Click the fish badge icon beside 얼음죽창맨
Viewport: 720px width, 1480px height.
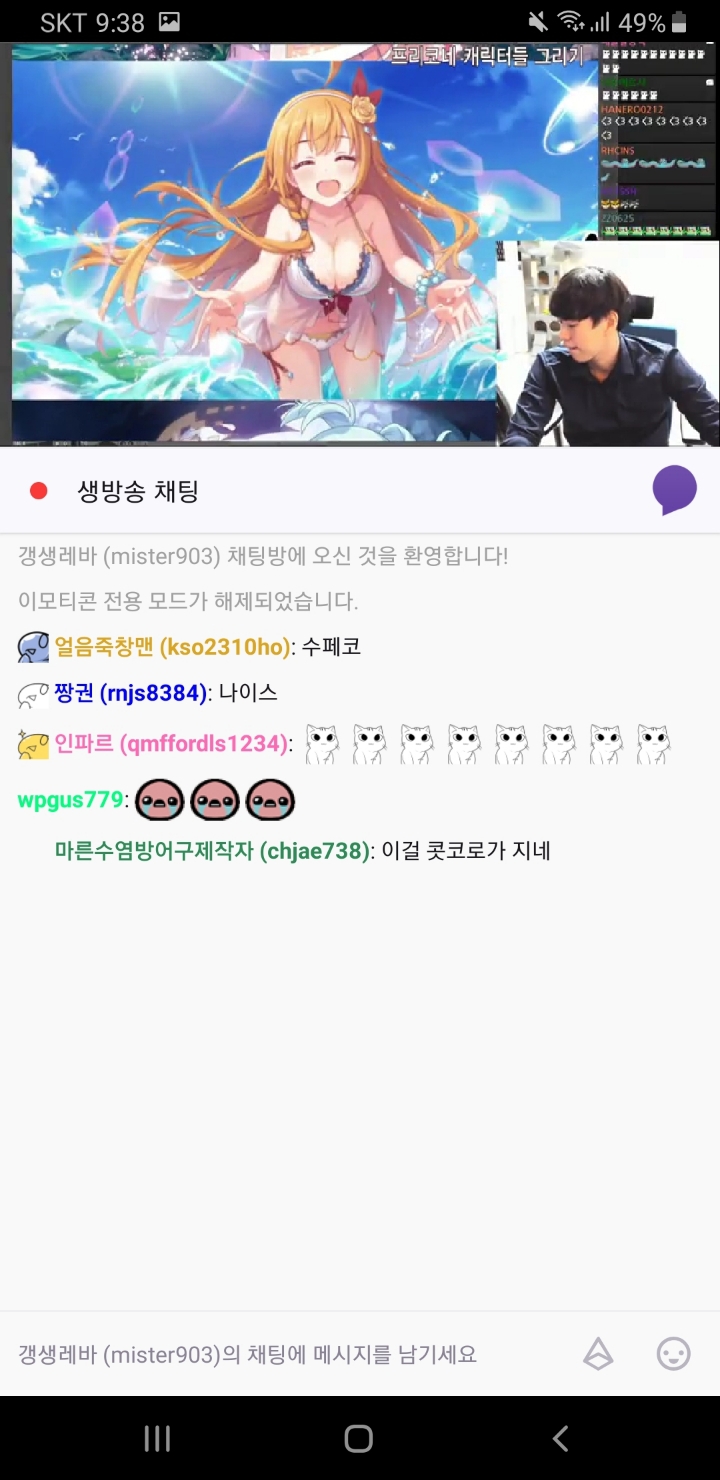(x=32, y=646)
